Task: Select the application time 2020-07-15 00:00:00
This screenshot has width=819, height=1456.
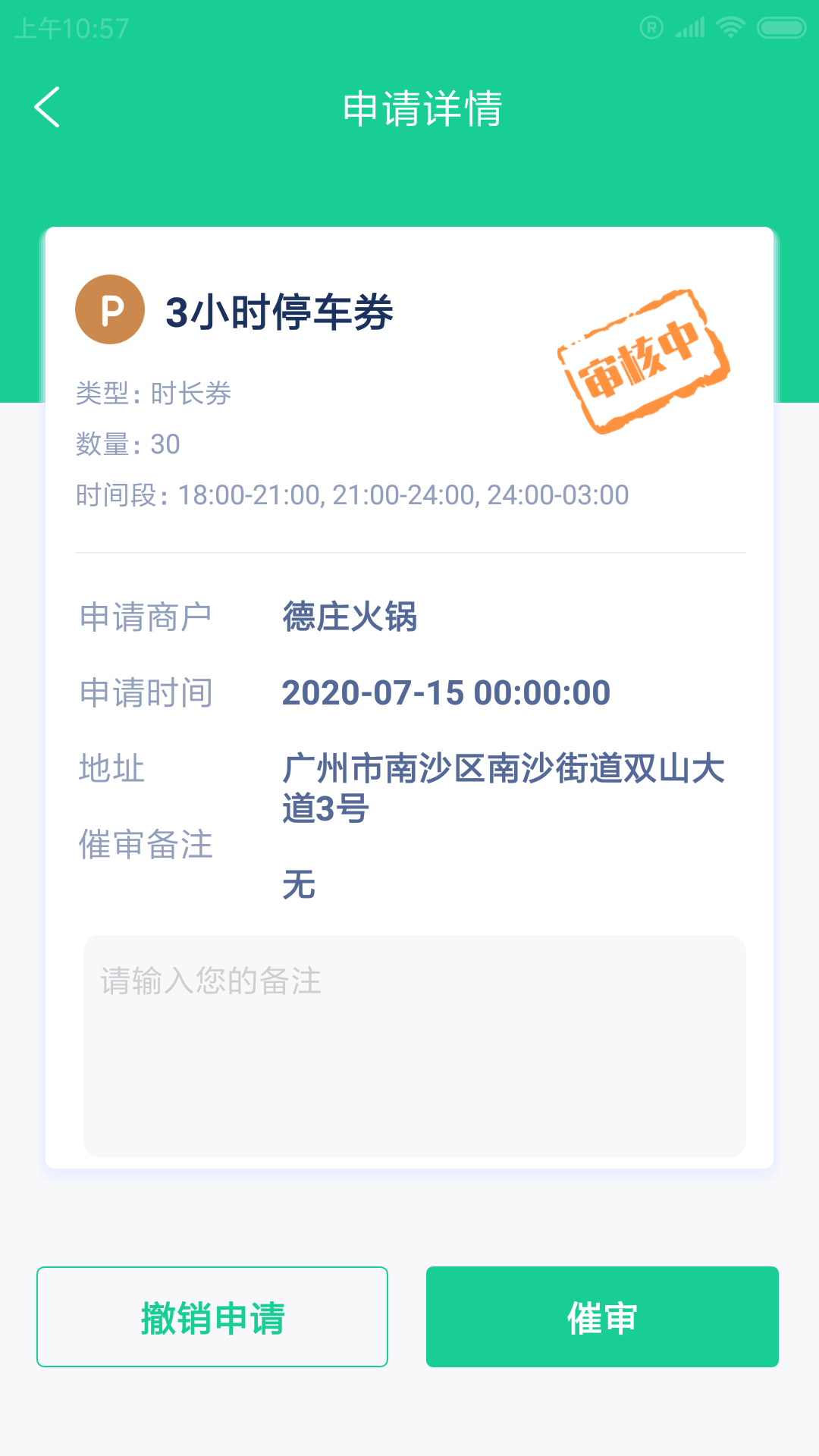Action: pyautogui.click(x=445, y=692)
